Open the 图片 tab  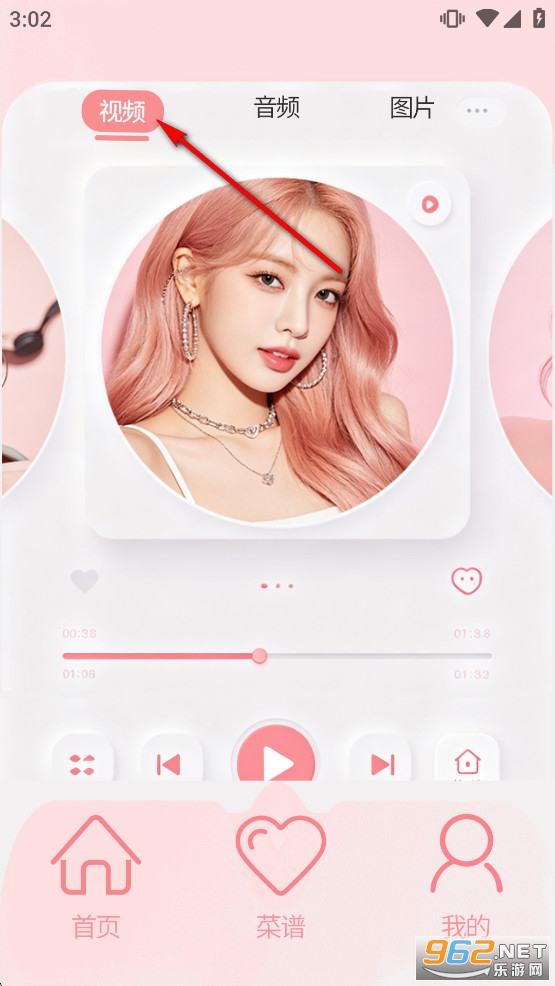click(412, 108)
